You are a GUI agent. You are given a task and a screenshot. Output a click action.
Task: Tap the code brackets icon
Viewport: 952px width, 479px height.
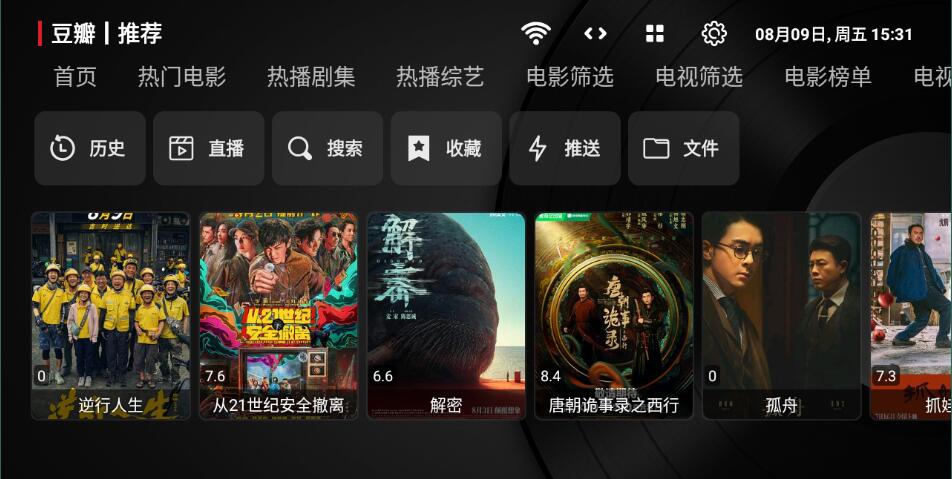[595, 34]
